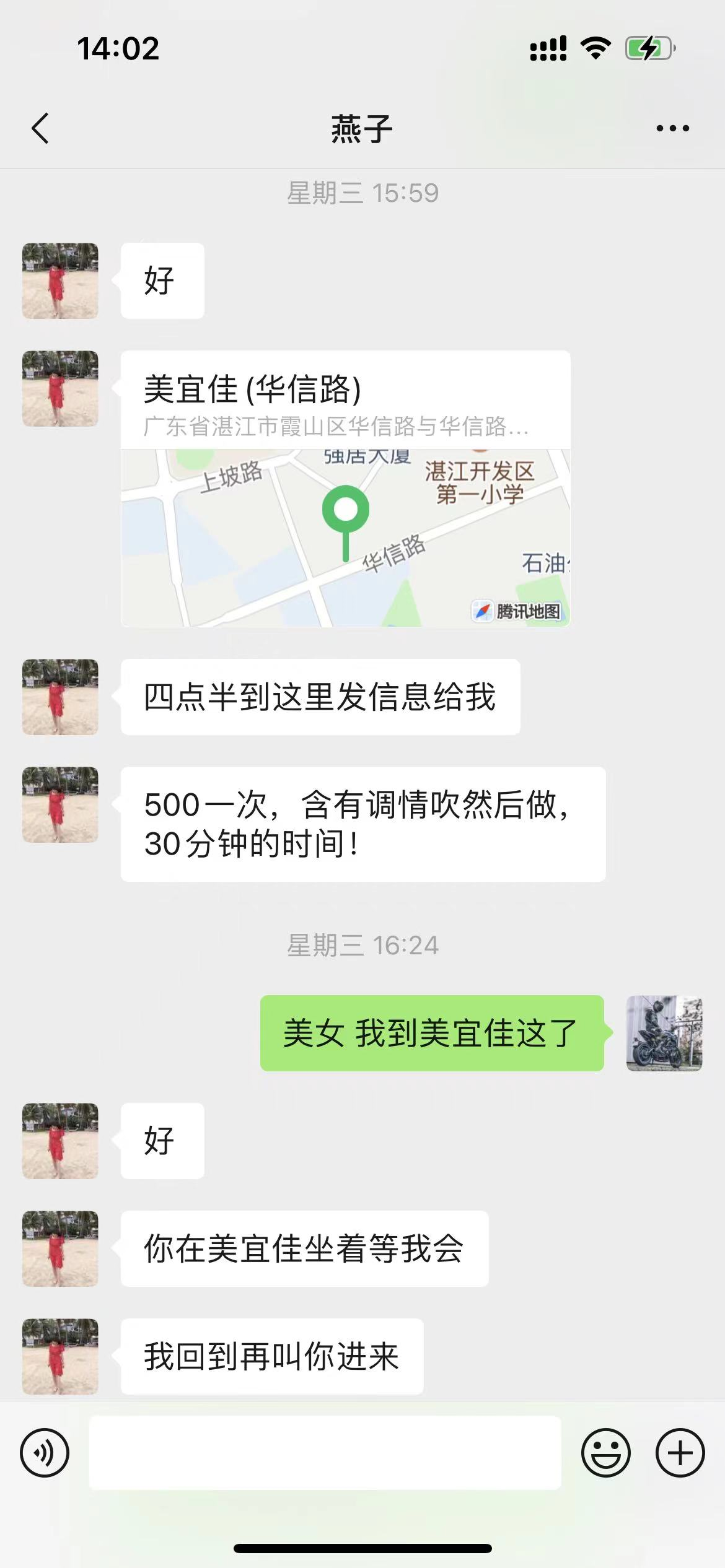Tap the timestamp 星期三 16:24
Viewport: 725px width, 1568px height.
362,944
